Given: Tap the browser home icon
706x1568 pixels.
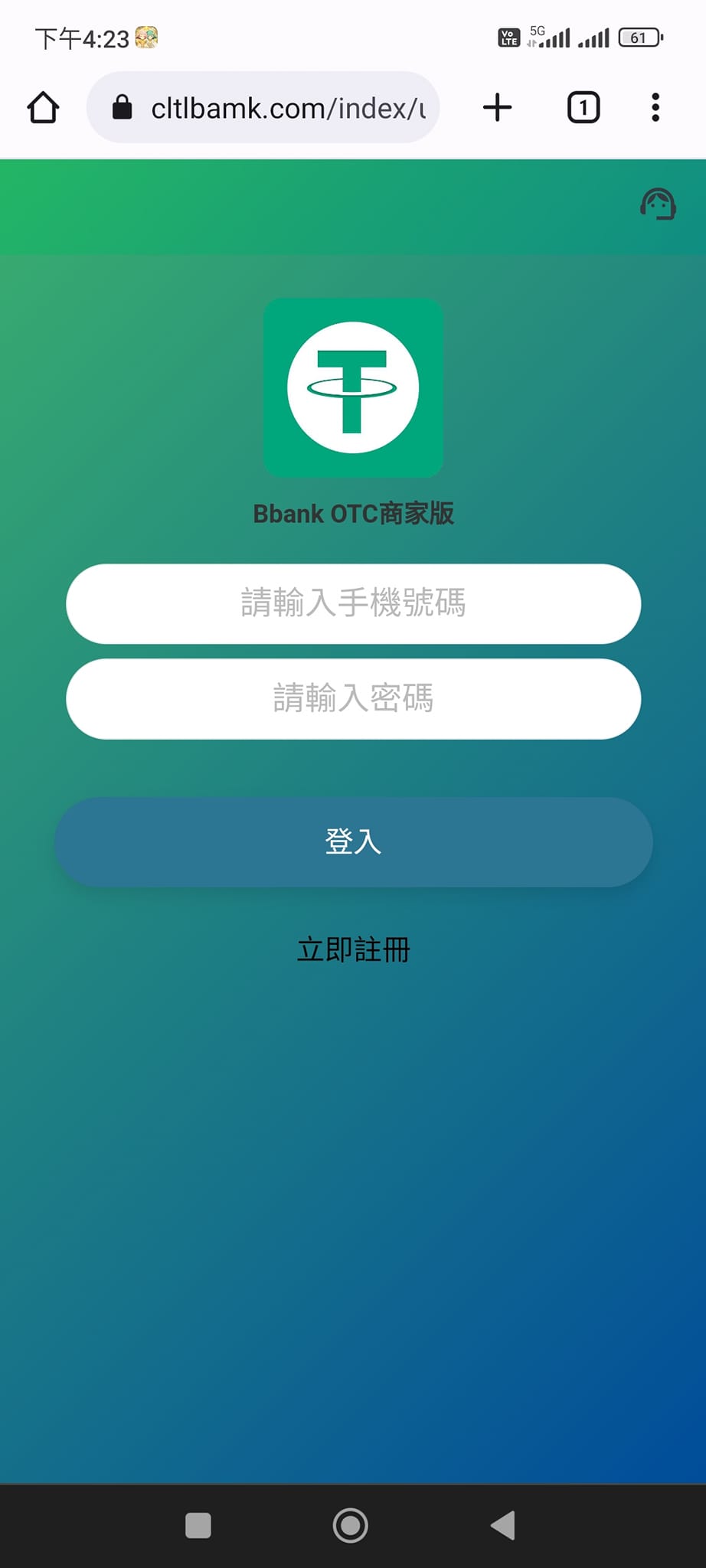Looking at the screenshot, I should pos(43,108).
